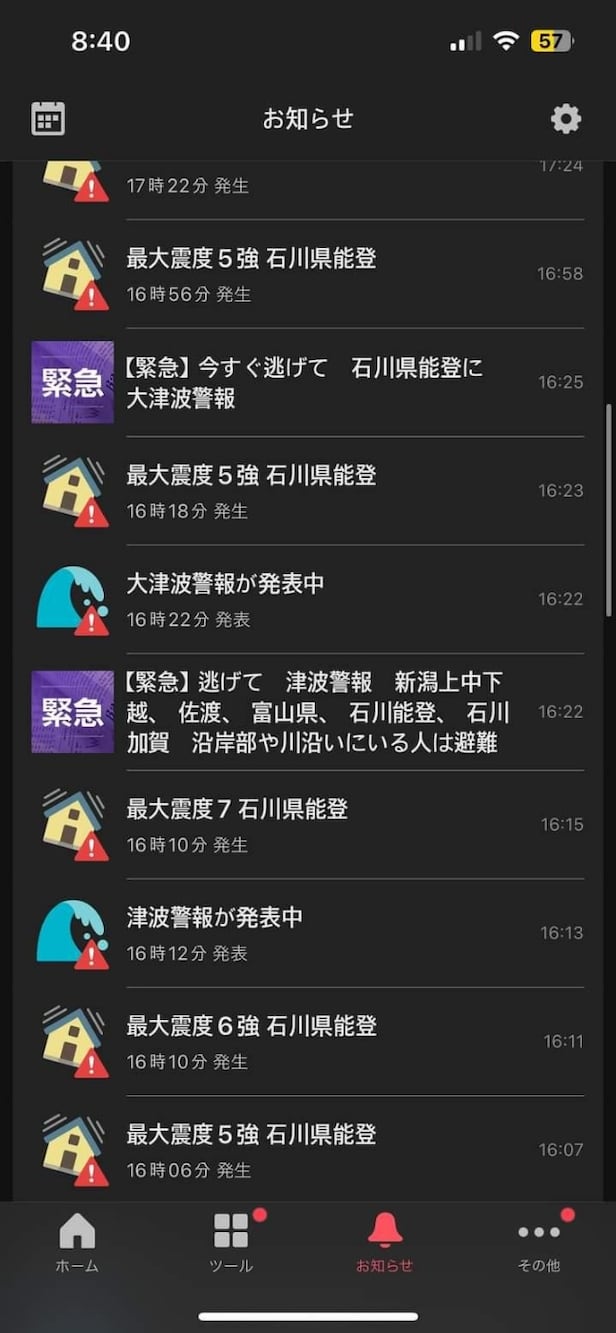Switch to the ツール tab

point(231,1242)
